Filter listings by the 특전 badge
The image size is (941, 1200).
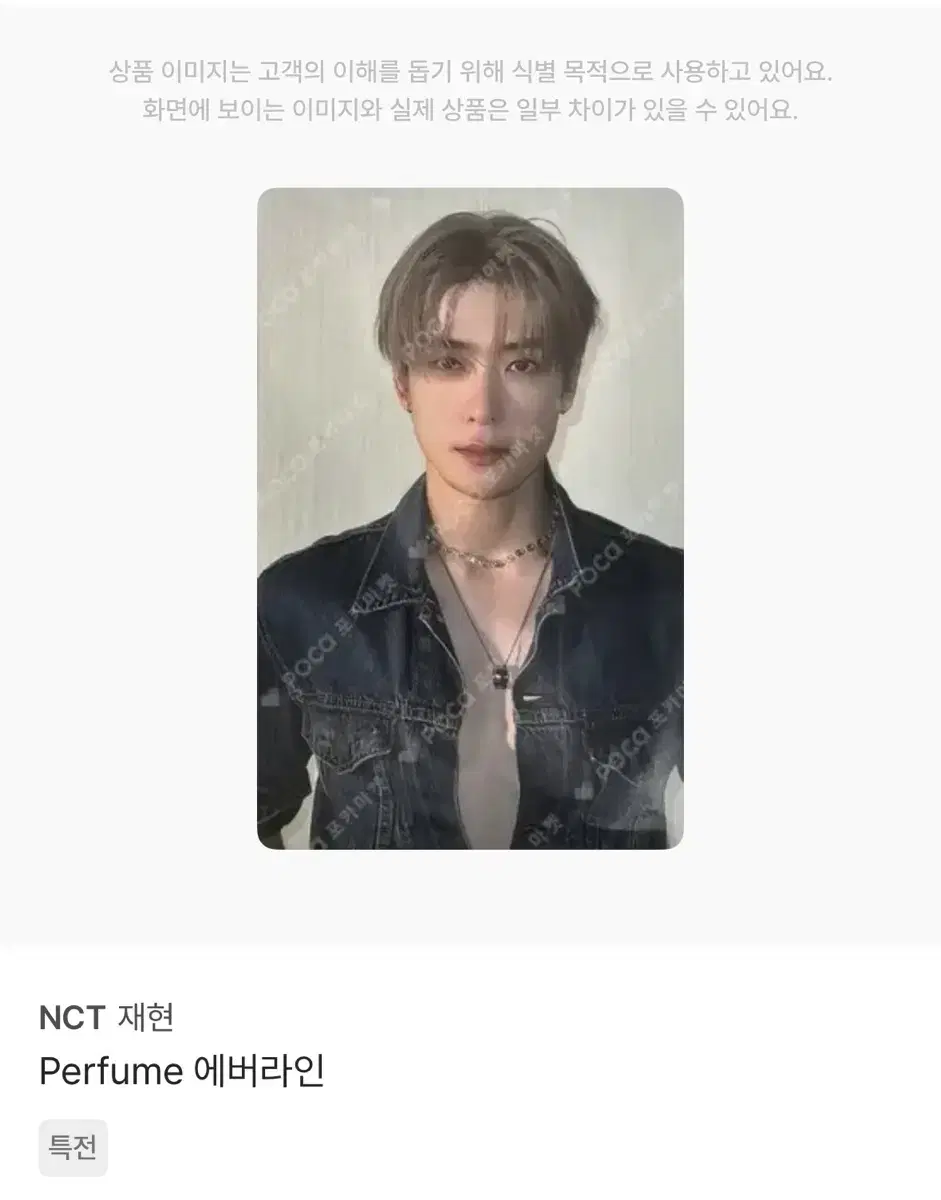tap(71, 1148)
